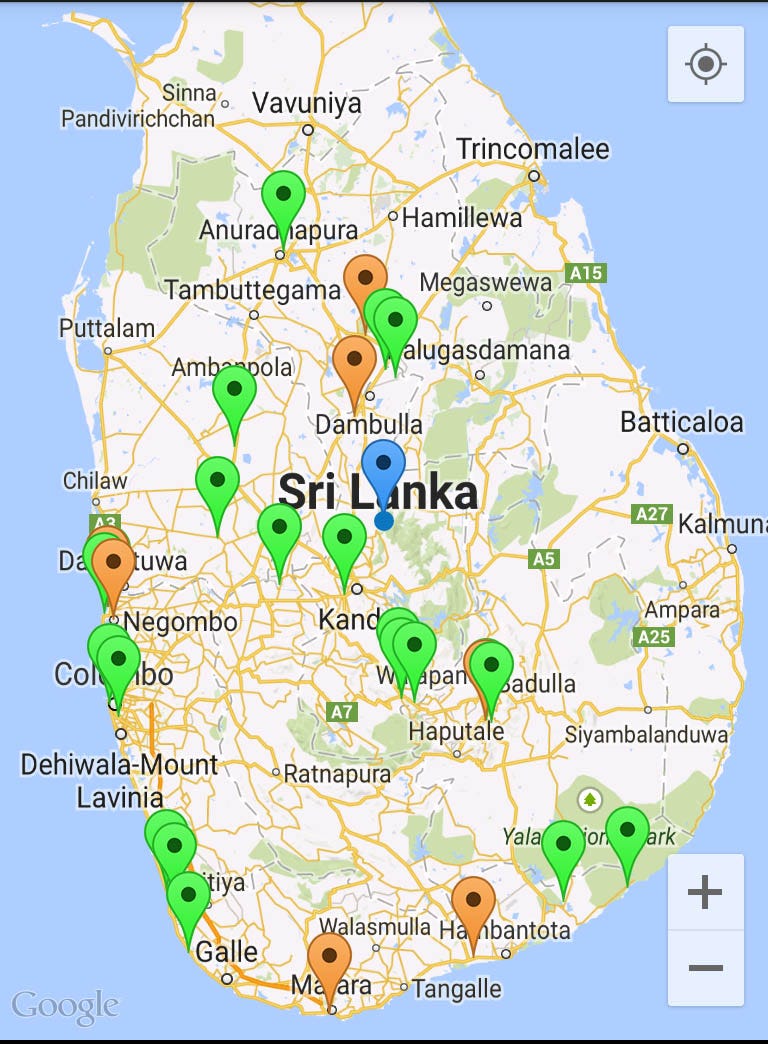Tap the green pin nearest Galle
Screen dimensions: 768x1044
tap(188, 897)
